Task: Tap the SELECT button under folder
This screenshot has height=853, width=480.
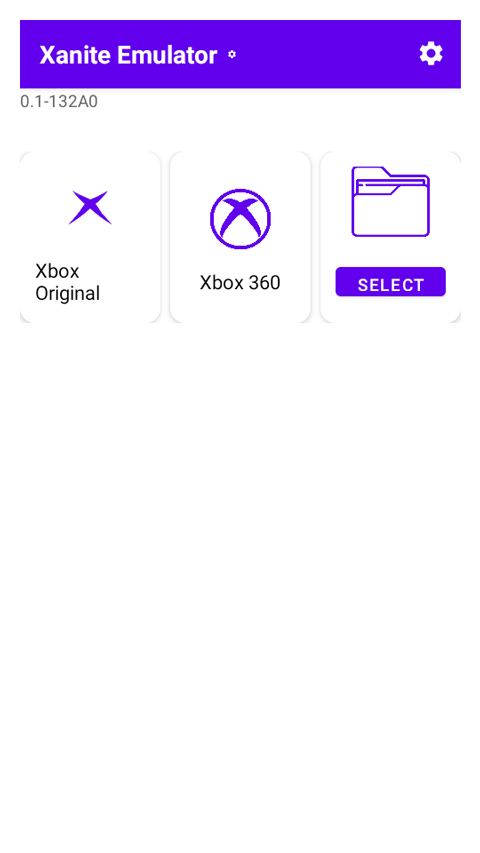Action: coord(390,282)
